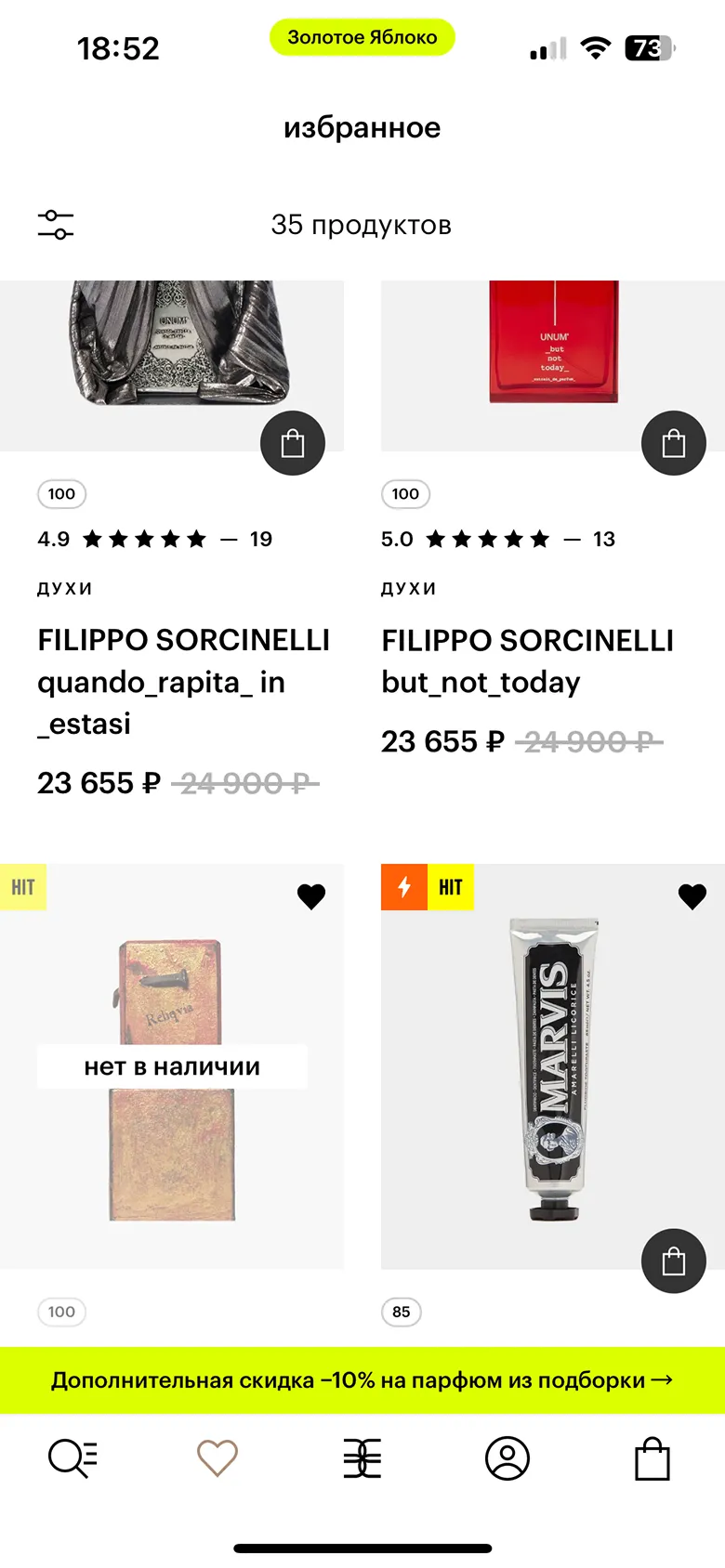Return to Золотое Яблоко via status bar pill

point(362,37)
